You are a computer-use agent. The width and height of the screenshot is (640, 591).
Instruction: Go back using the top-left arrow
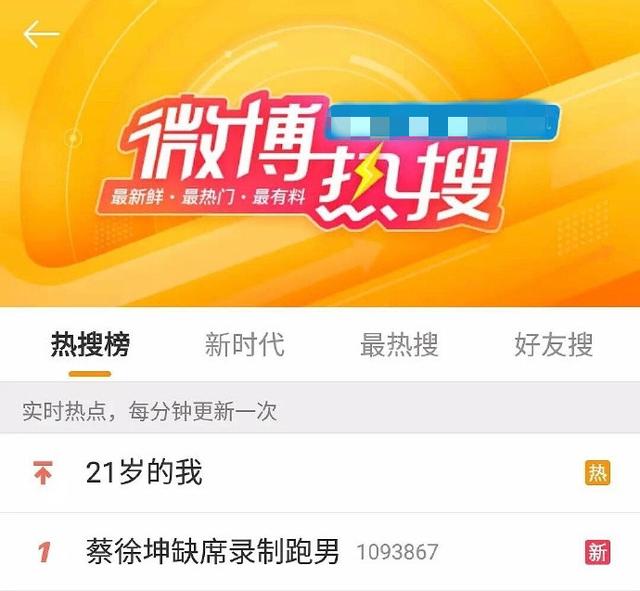(x=41, y=35)
